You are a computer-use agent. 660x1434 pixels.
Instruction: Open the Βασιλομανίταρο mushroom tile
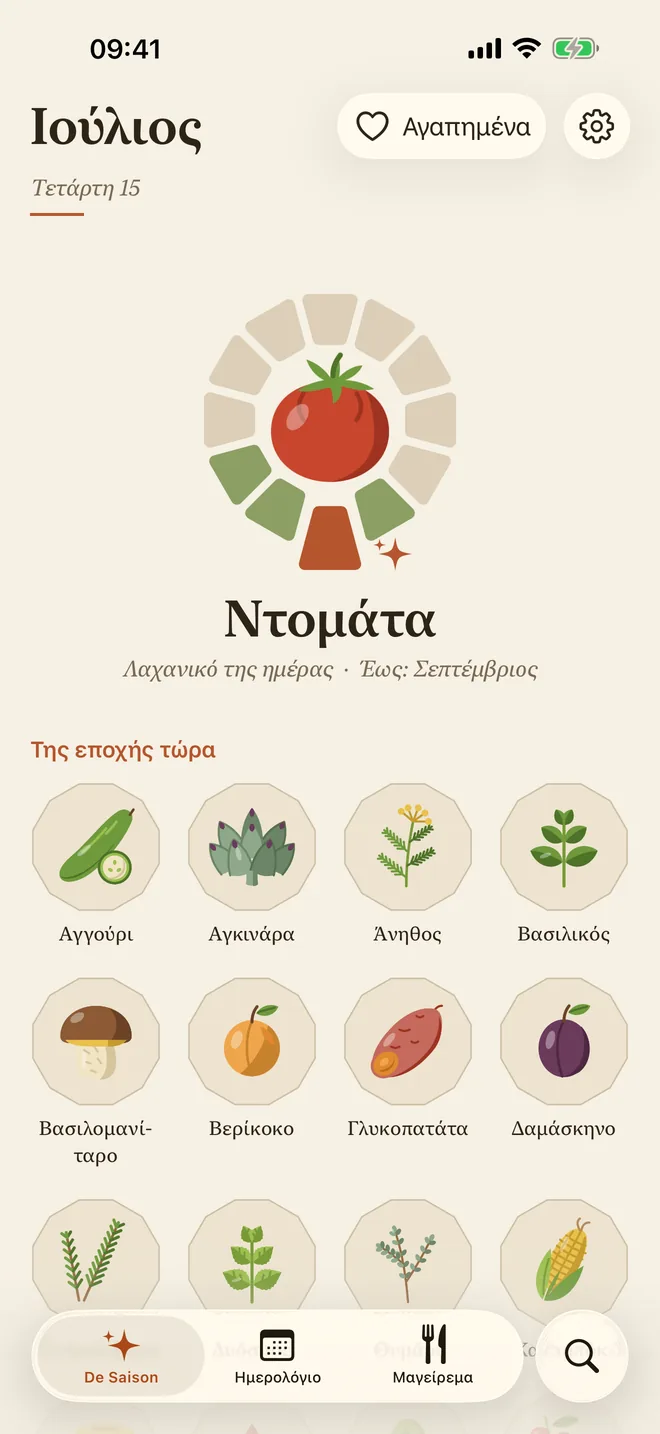tap(96, 1072)
